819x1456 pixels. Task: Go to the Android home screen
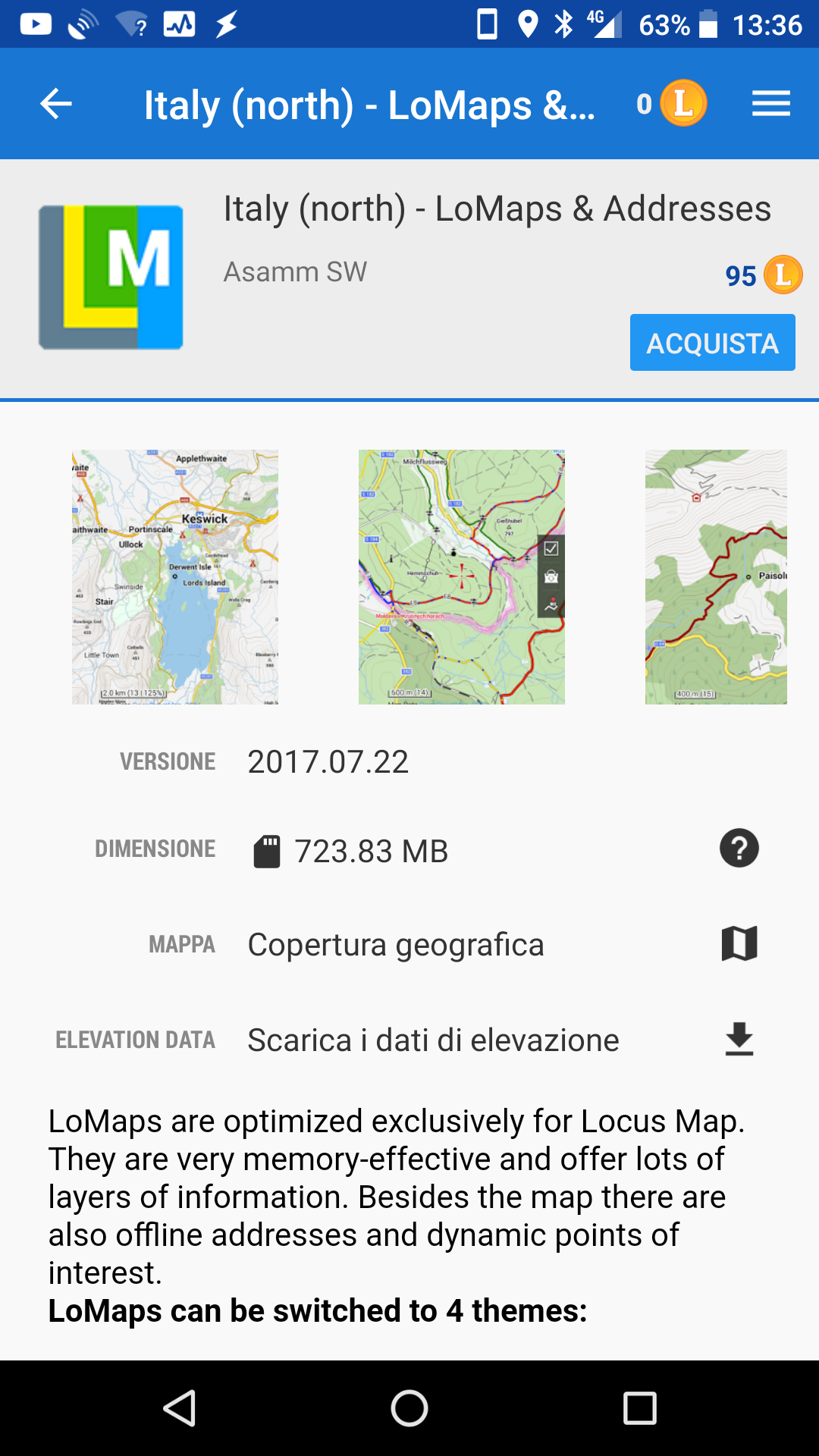tap(409, 1408)
